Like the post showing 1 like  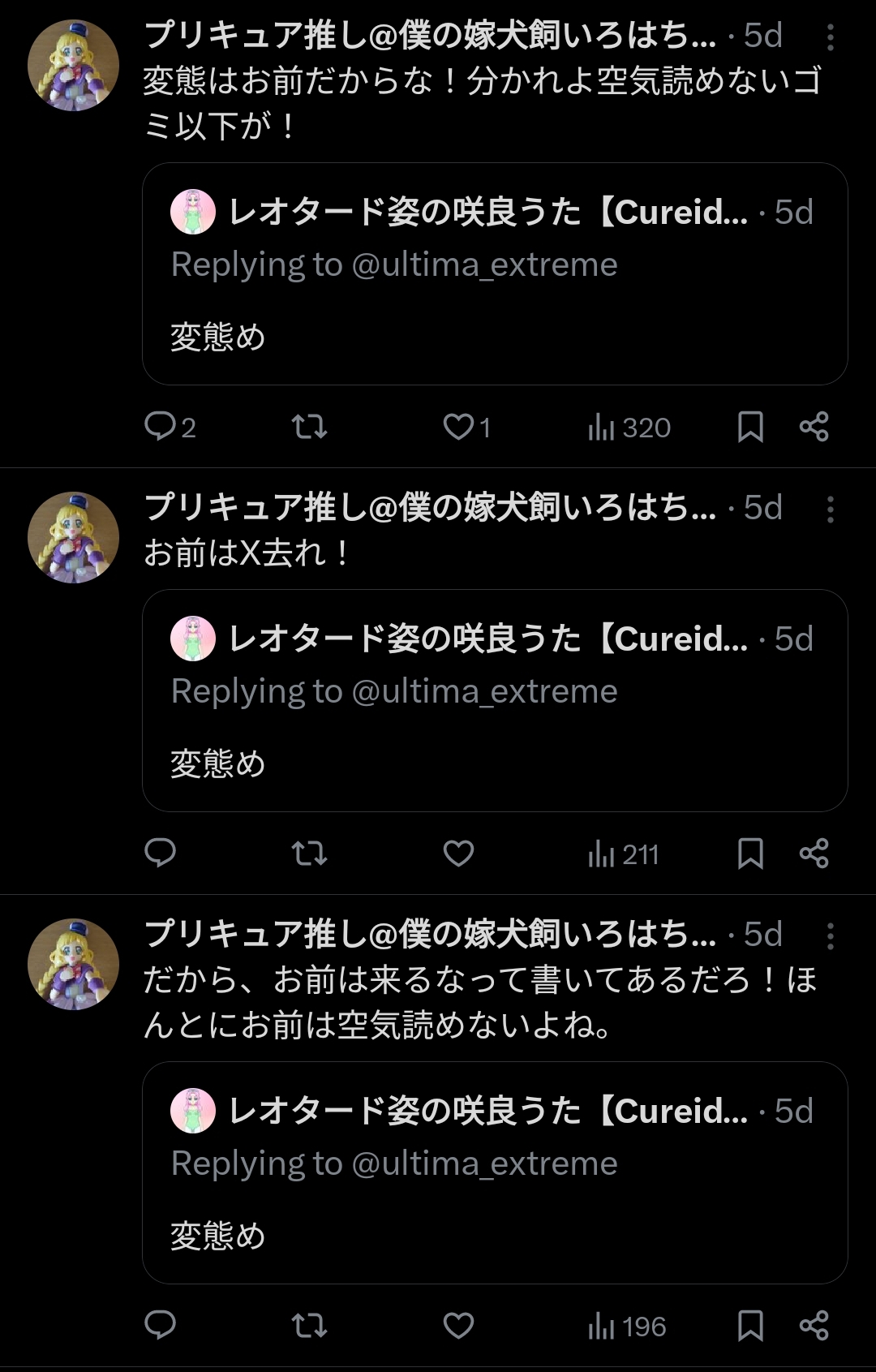click(458, 426)
